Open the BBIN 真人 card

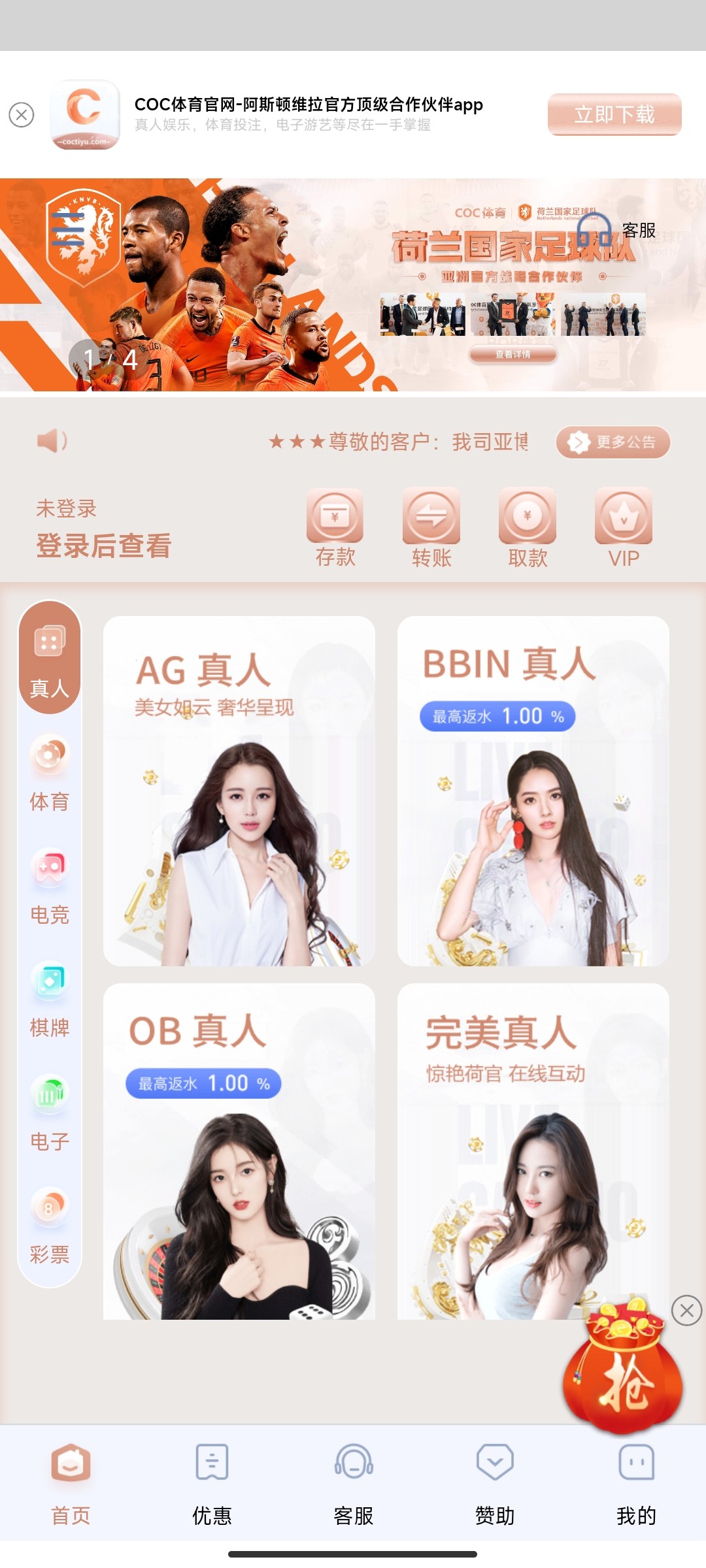(533, 791)
